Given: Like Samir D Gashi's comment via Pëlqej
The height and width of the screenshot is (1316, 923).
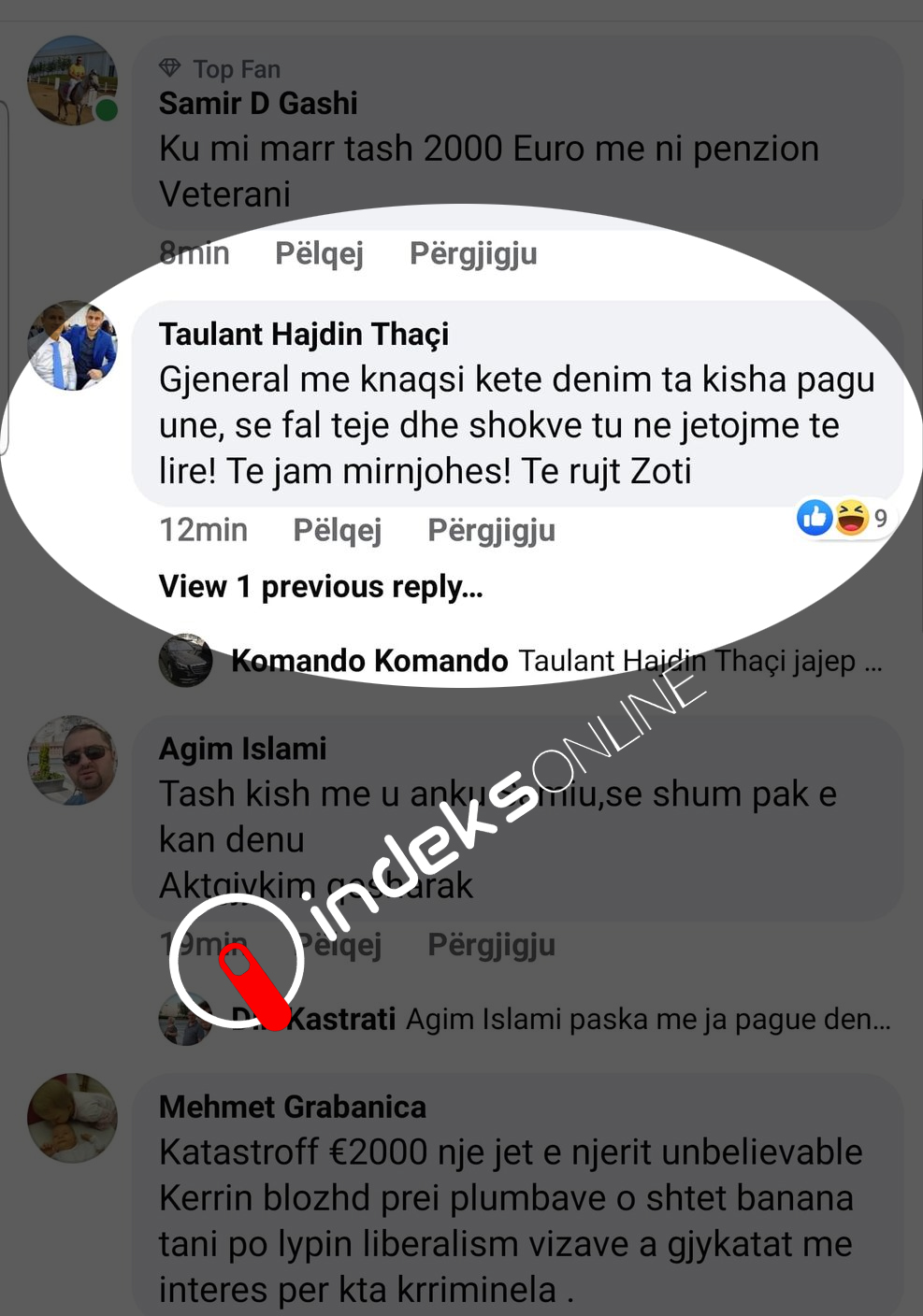Looking at the screenshot, I should click(319, 253).
